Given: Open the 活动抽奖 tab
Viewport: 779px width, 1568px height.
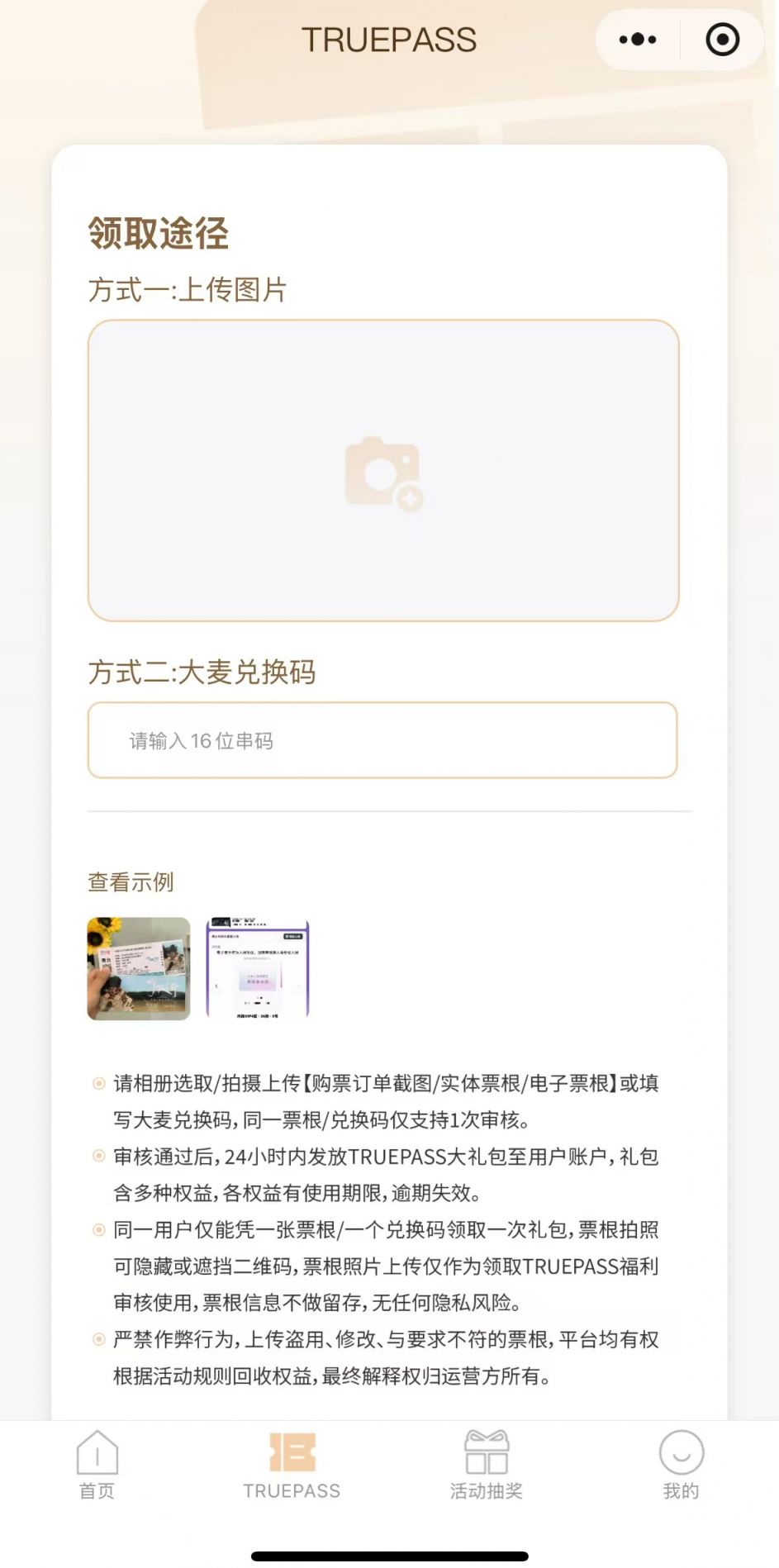Looking at the screenshot, I should pos(487,1464).
